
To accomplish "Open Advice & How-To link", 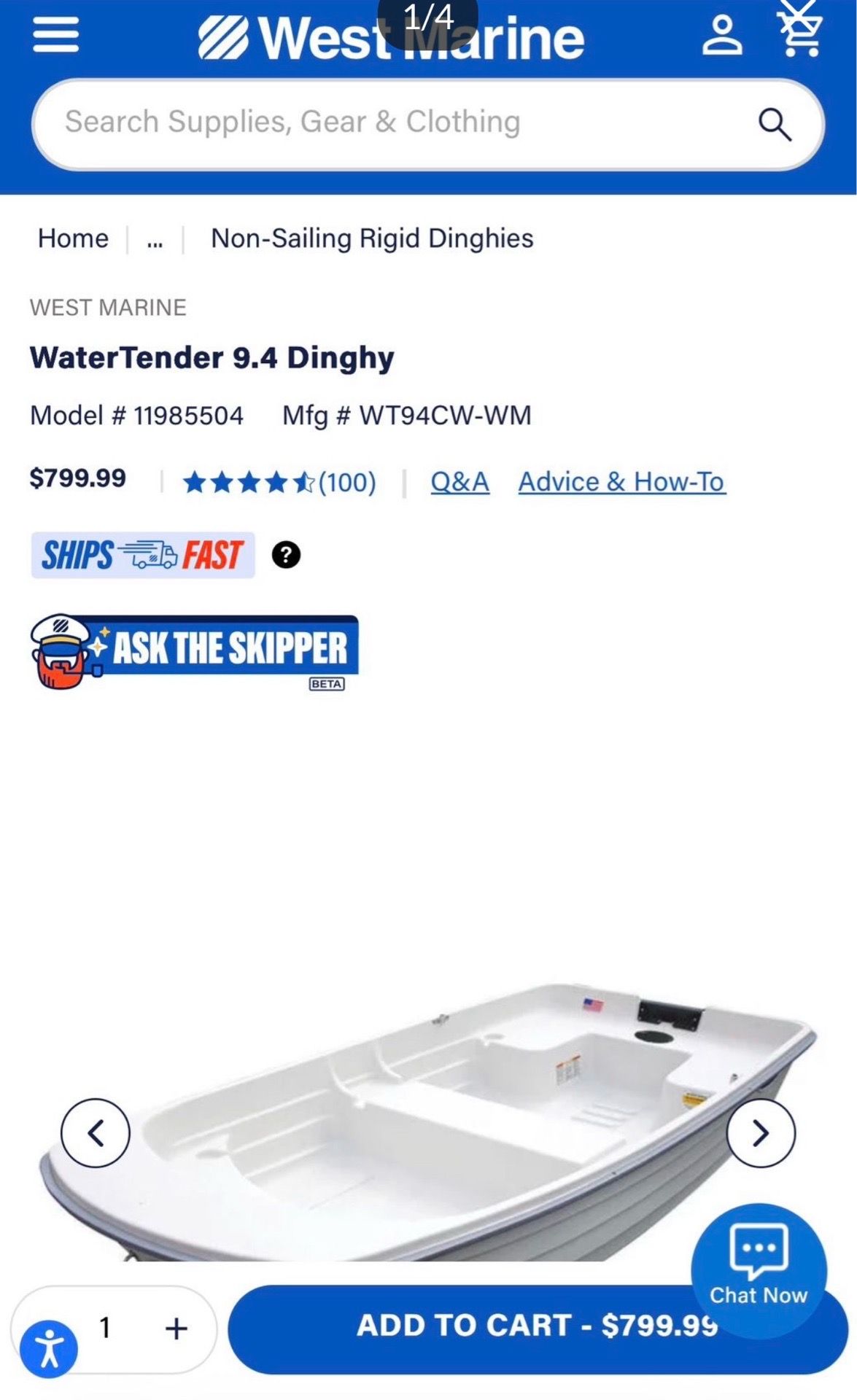I will point(622,482).
